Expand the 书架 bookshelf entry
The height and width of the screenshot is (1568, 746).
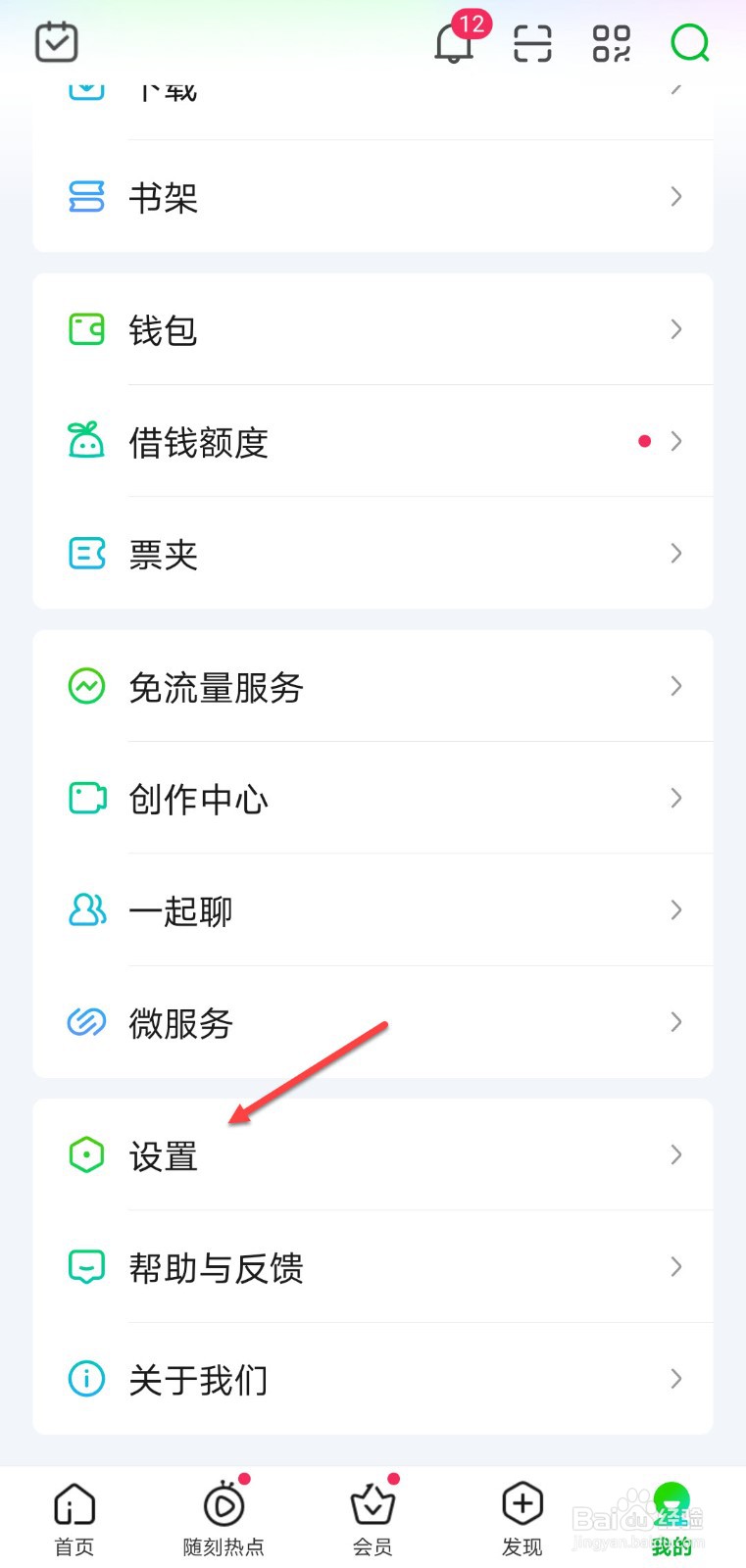point(373,197)
